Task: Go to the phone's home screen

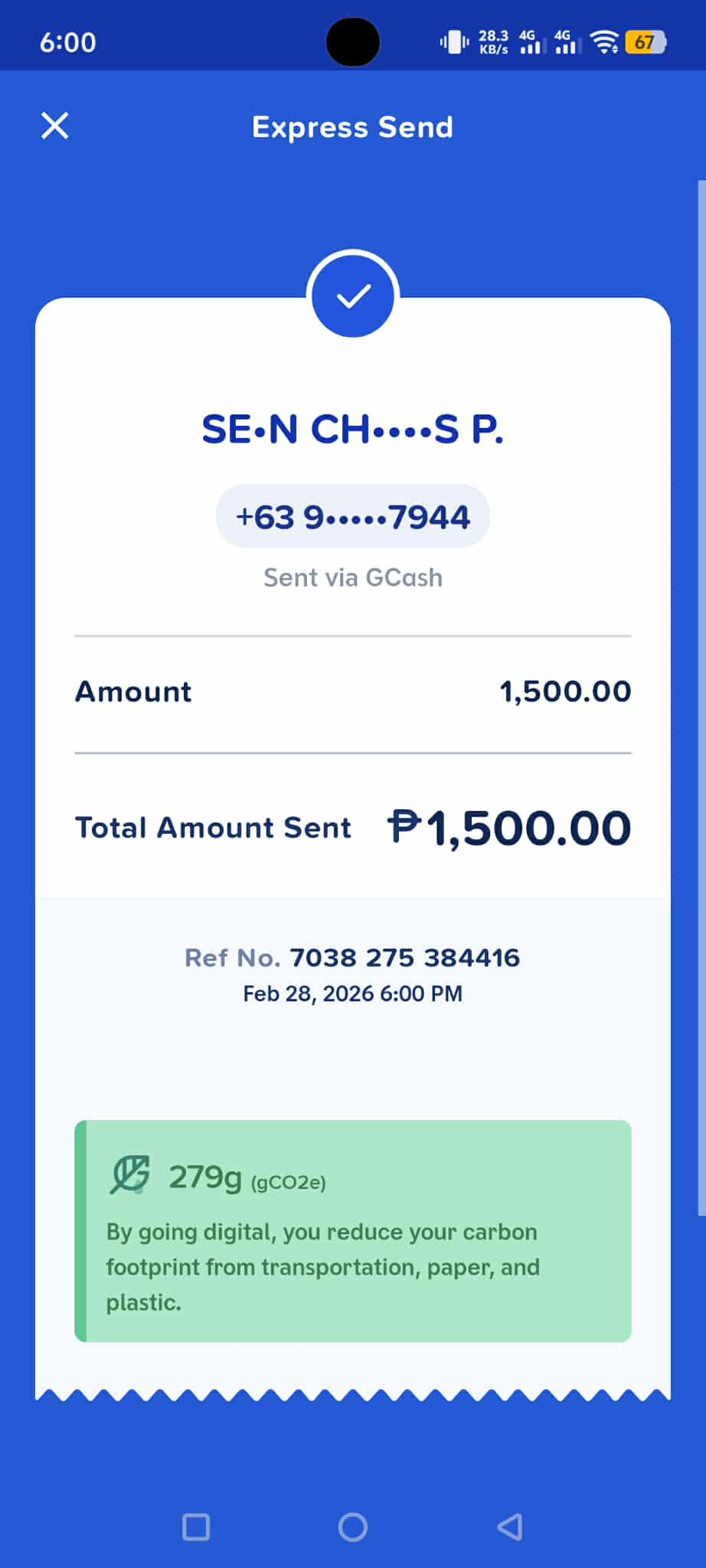Action: point(353,1527)
